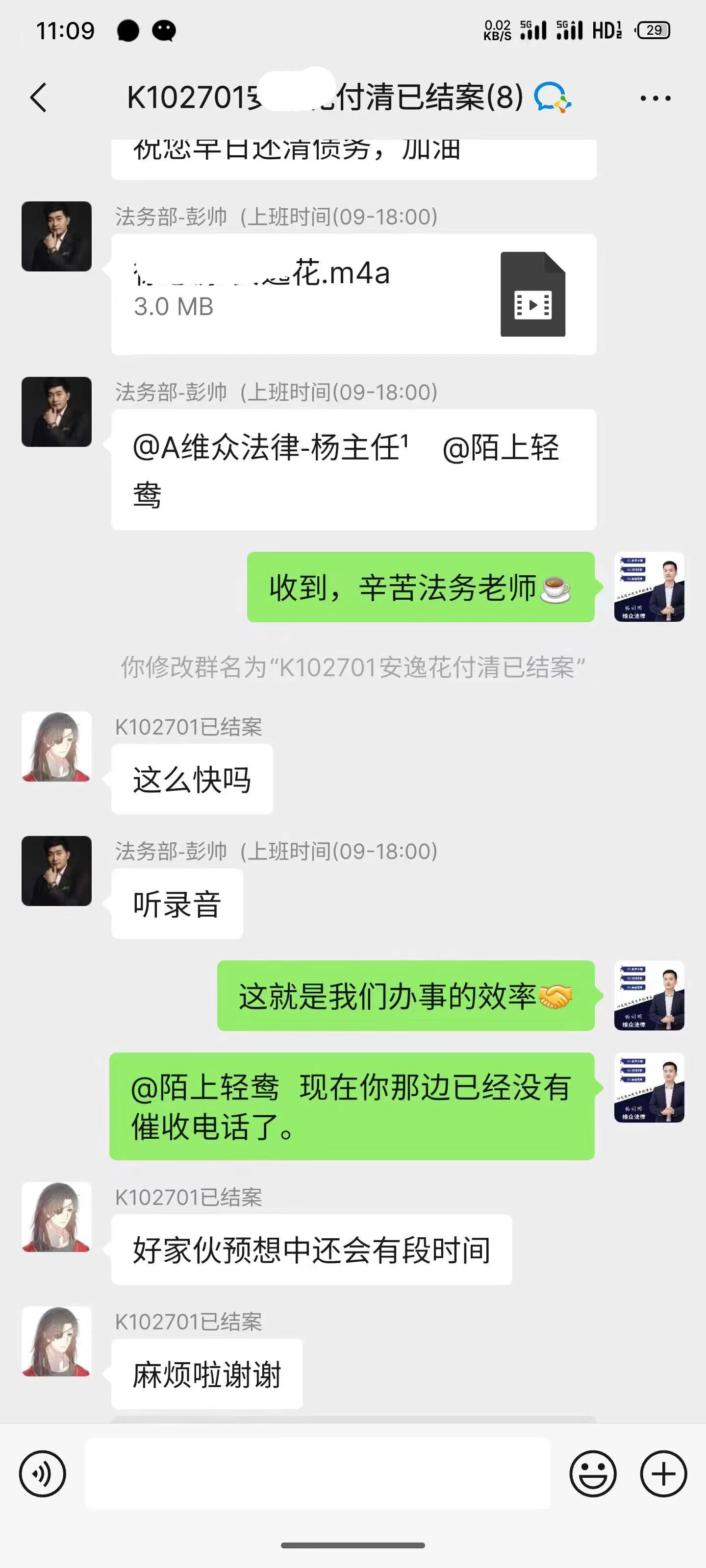706x1568 pixels.
Task: Focus the message text field
Action: click(317, 1473)
